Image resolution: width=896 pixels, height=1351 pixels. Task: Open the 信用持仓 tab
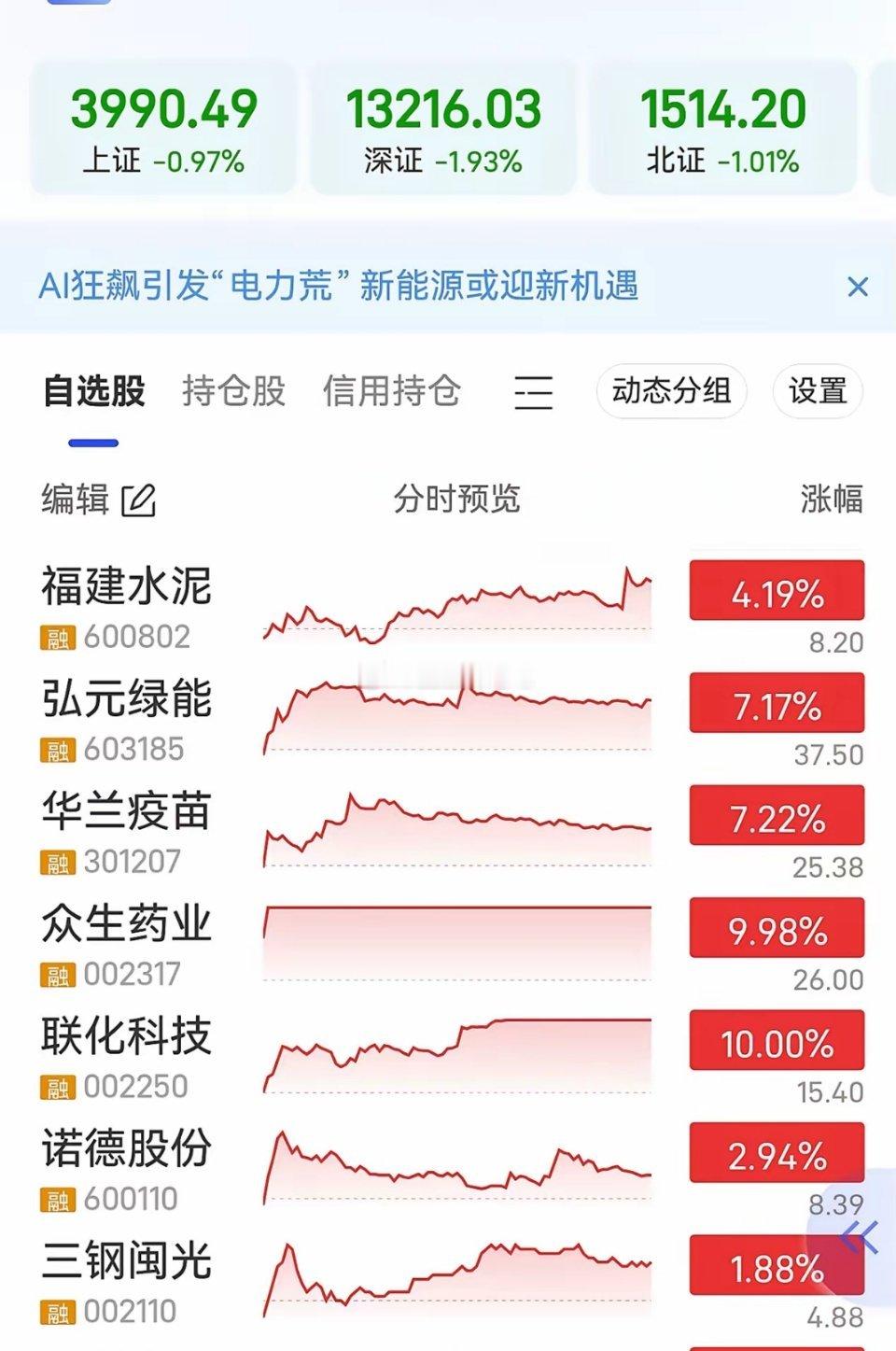(x=392, y=392)
